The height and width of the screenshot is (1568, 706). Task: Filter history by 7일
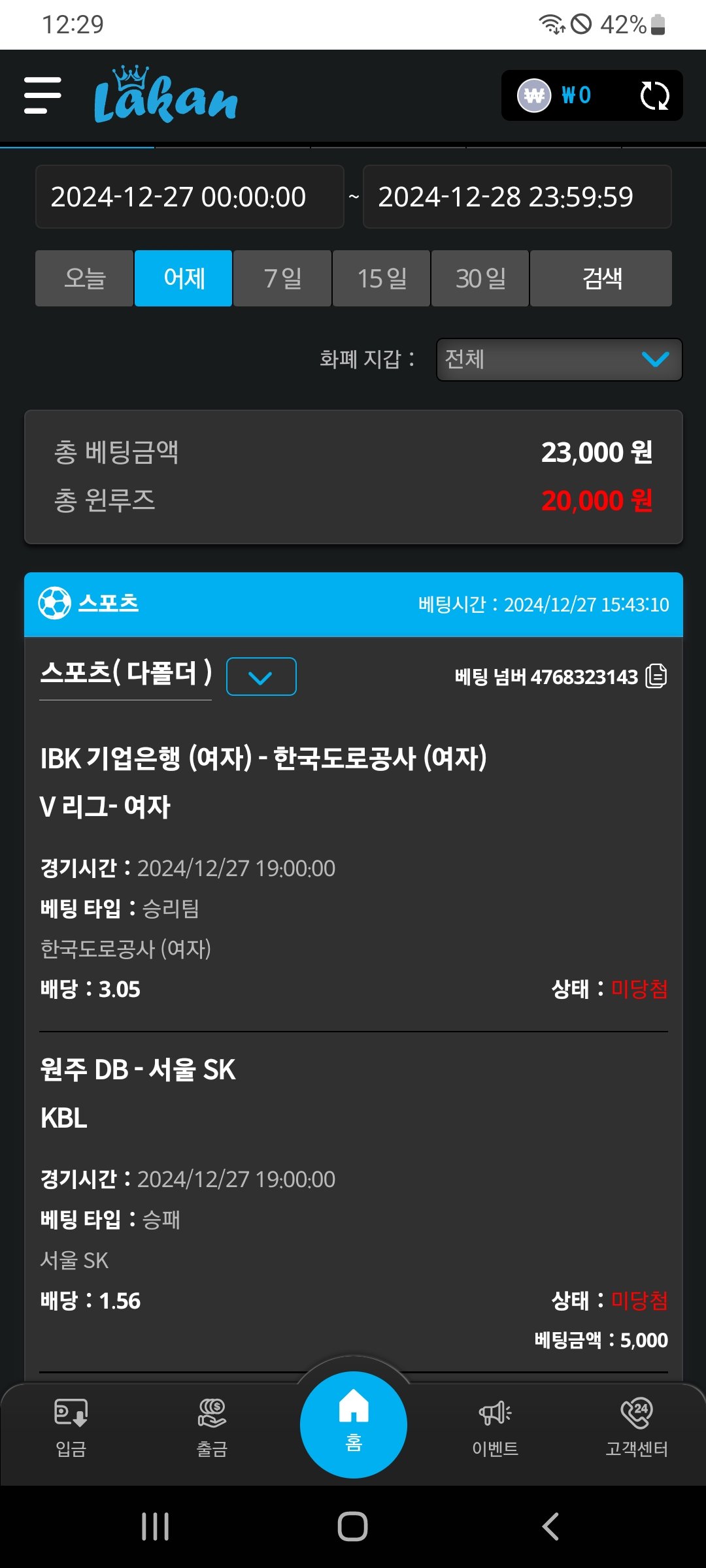tap(282, 278)
